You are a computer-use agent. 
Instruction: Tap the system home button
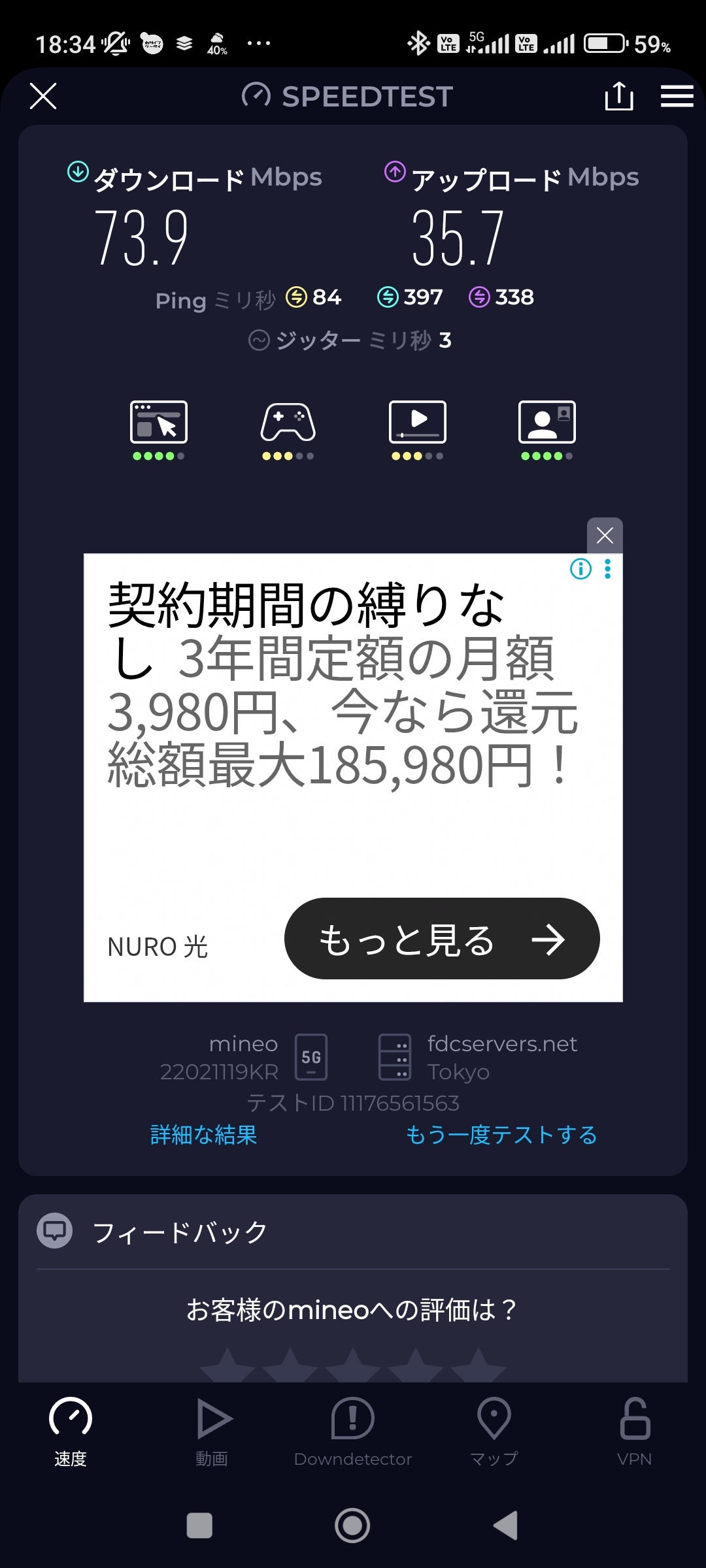coord(352,1526)
